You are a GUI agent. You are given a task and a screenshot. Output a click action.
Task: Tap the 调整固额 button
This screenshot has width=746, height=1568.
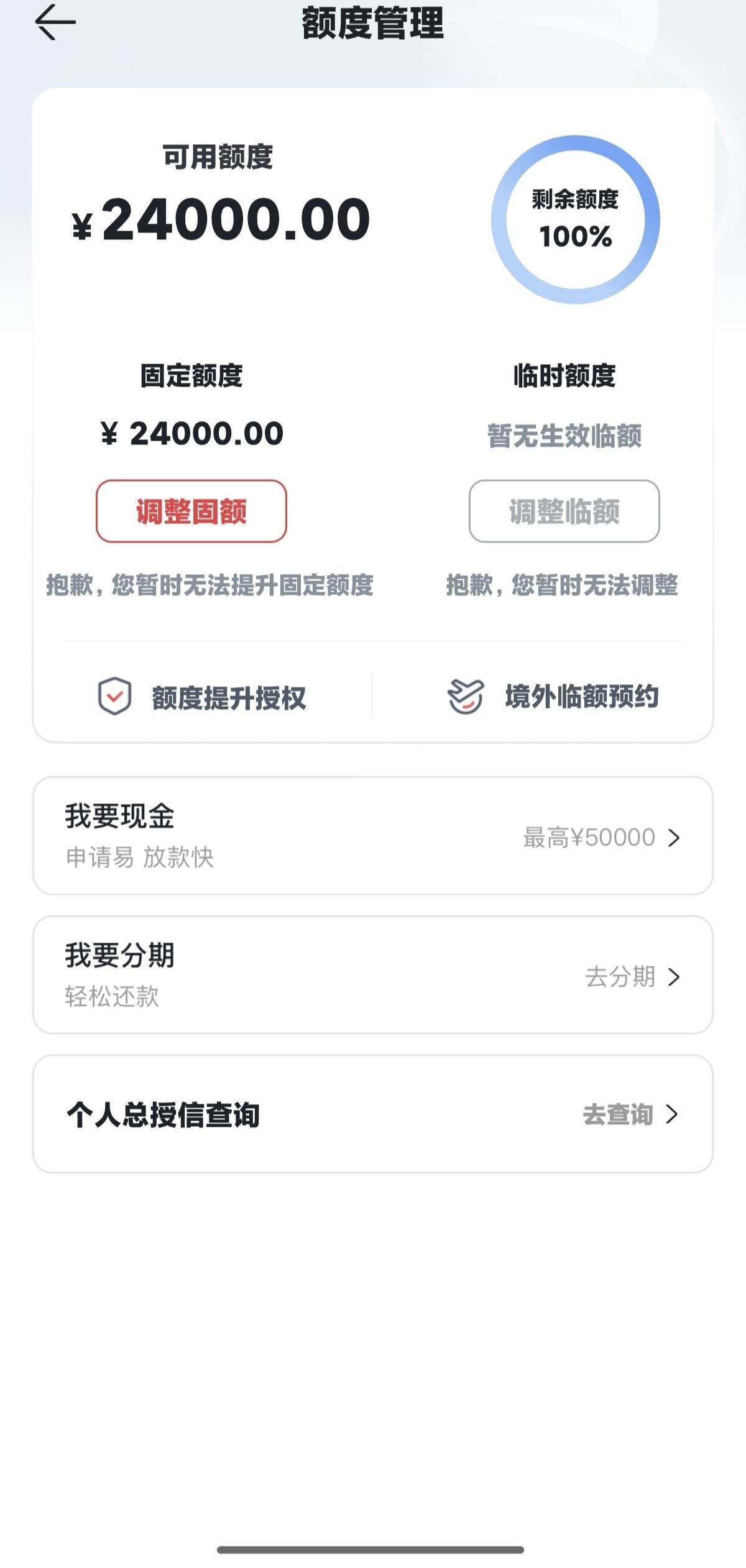coord(191,511)
